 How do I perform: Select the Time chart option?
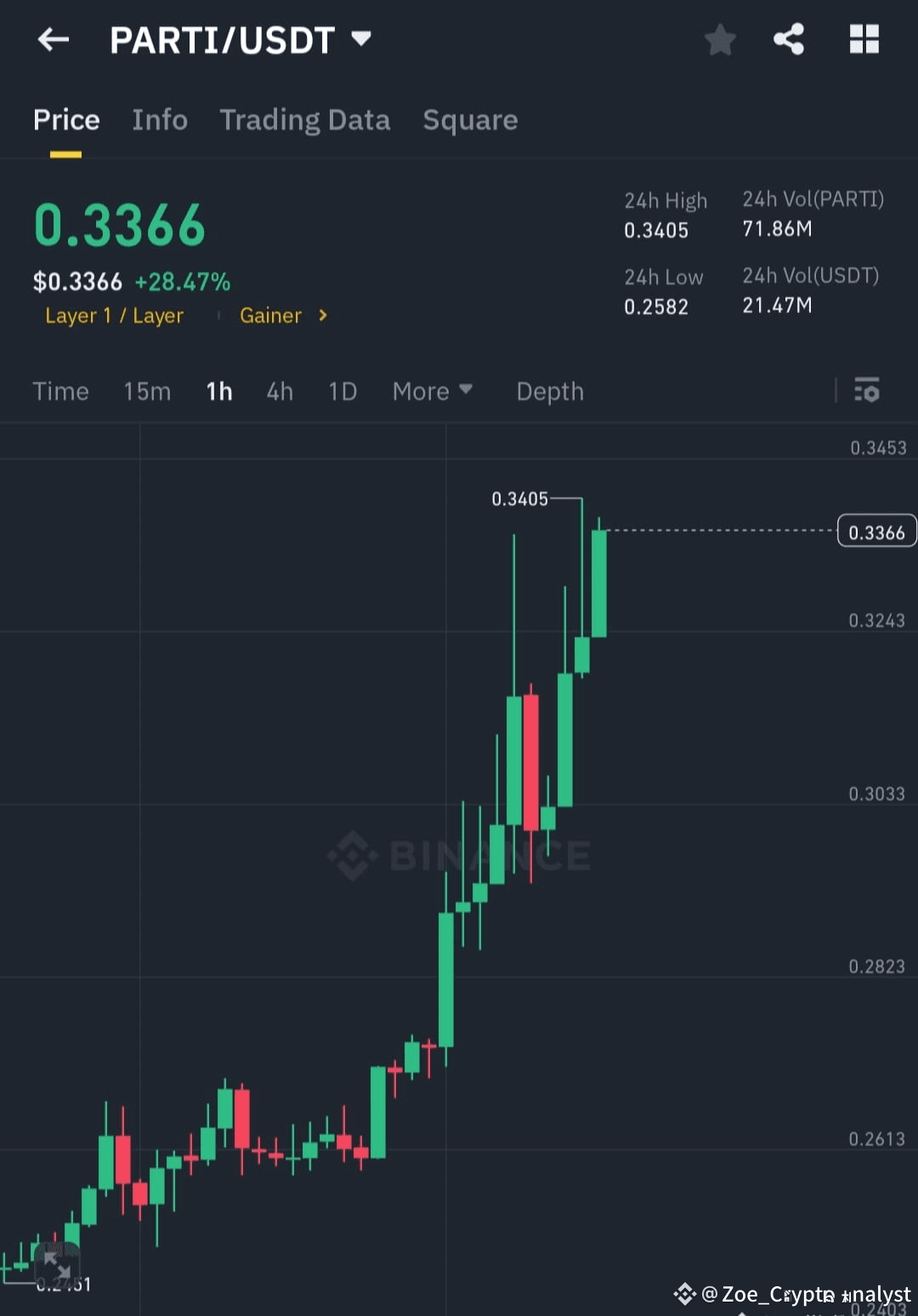tap(60, 391)
